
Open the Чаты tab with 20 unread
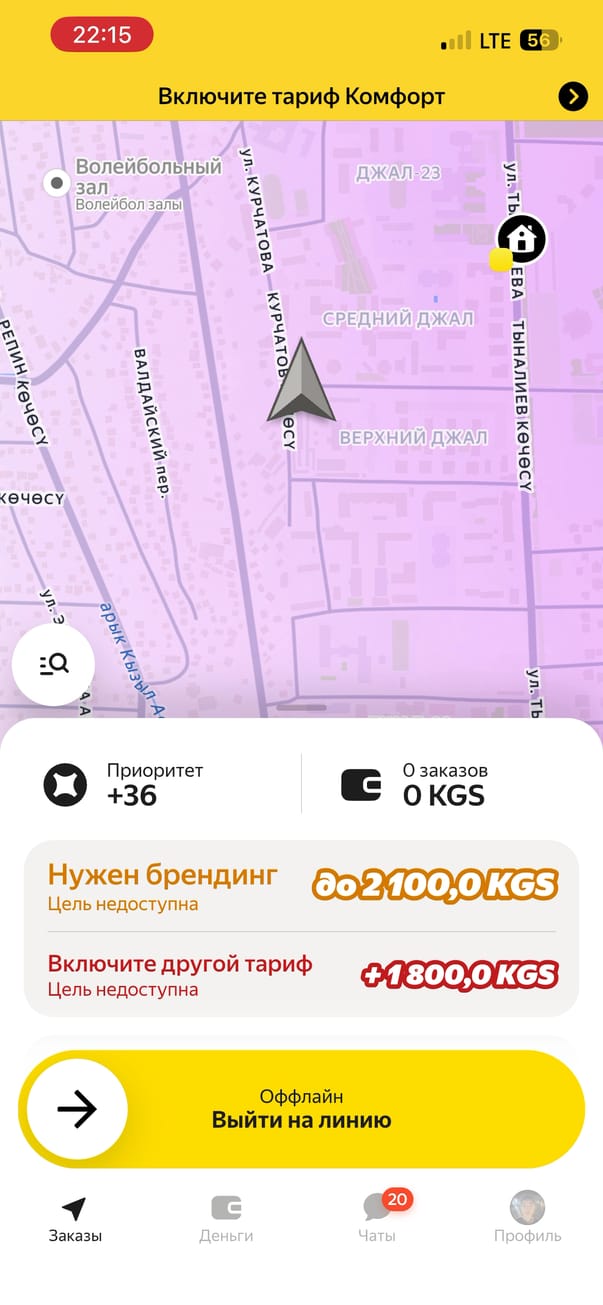pos(379,1218)
